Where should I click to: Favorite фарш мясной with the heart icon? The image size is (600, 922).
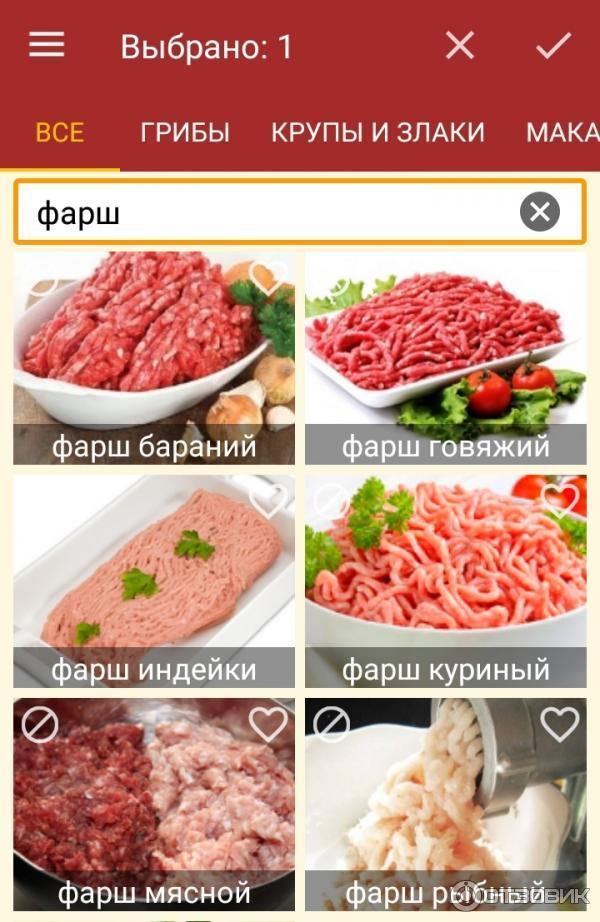(268, 725)
